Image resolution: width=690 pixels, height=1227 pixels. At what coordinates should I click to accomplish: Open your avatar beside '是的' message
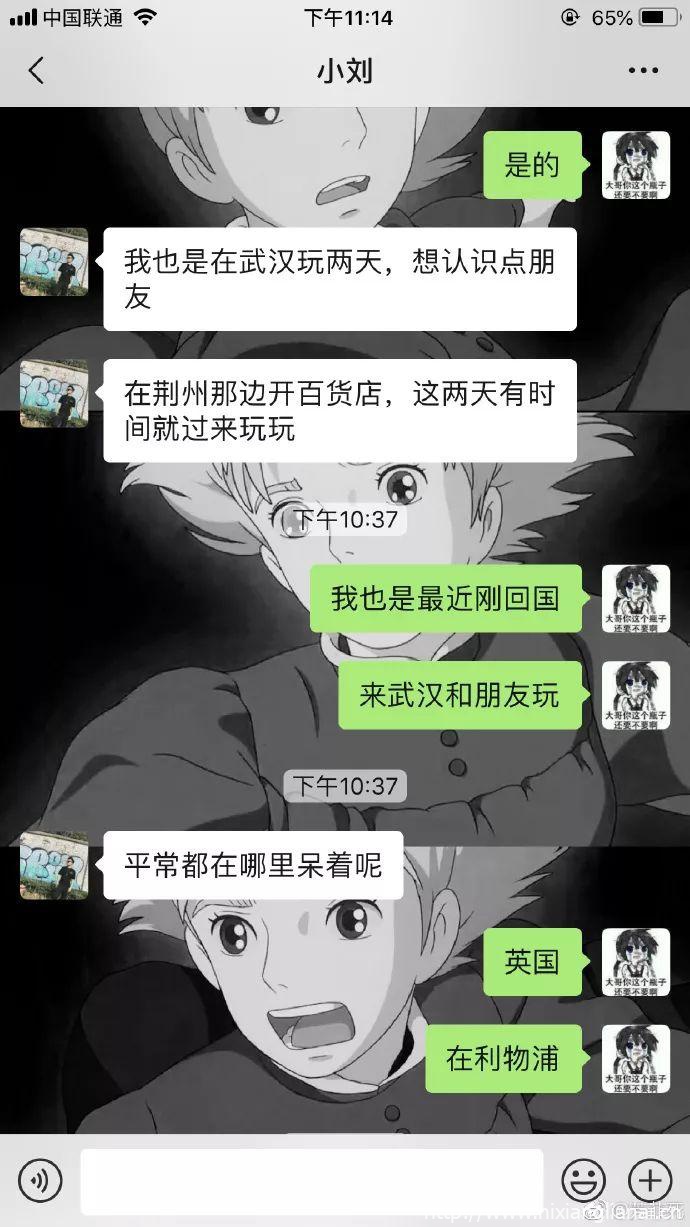[x=635, y=165]
